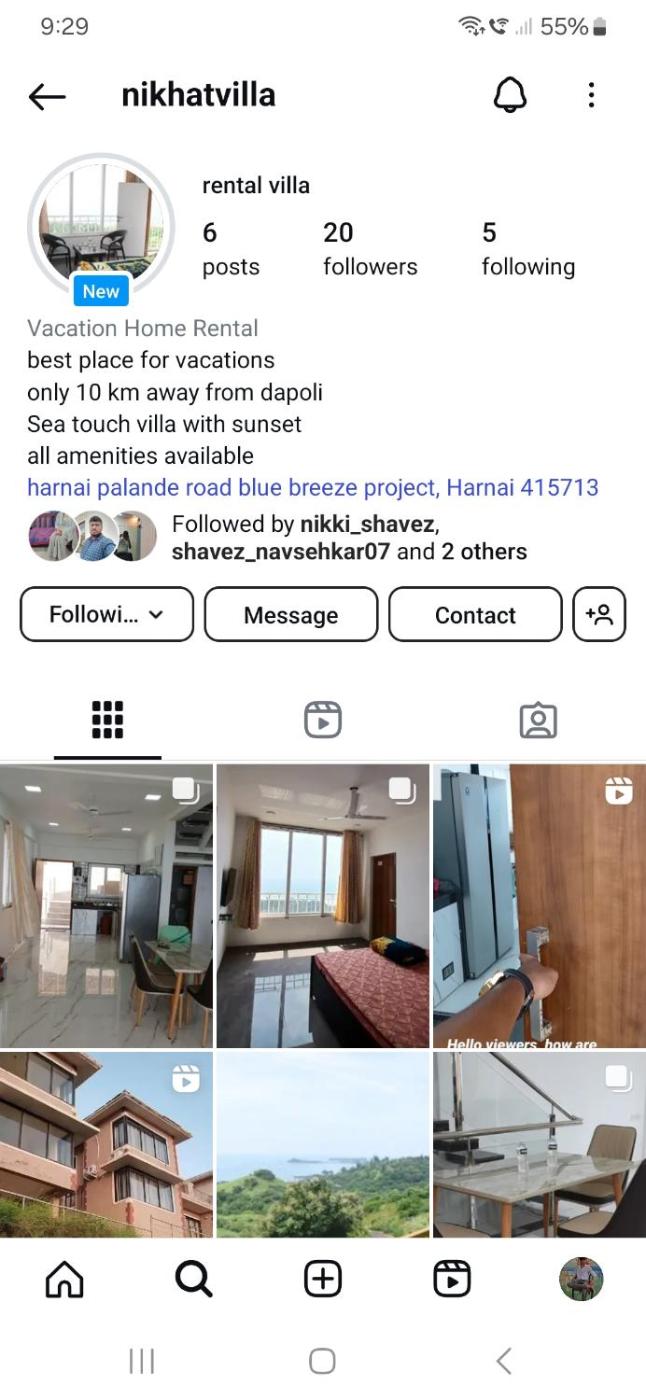Open the kitchen and dining post
The image size is (646, 1400).
[106, 906]
